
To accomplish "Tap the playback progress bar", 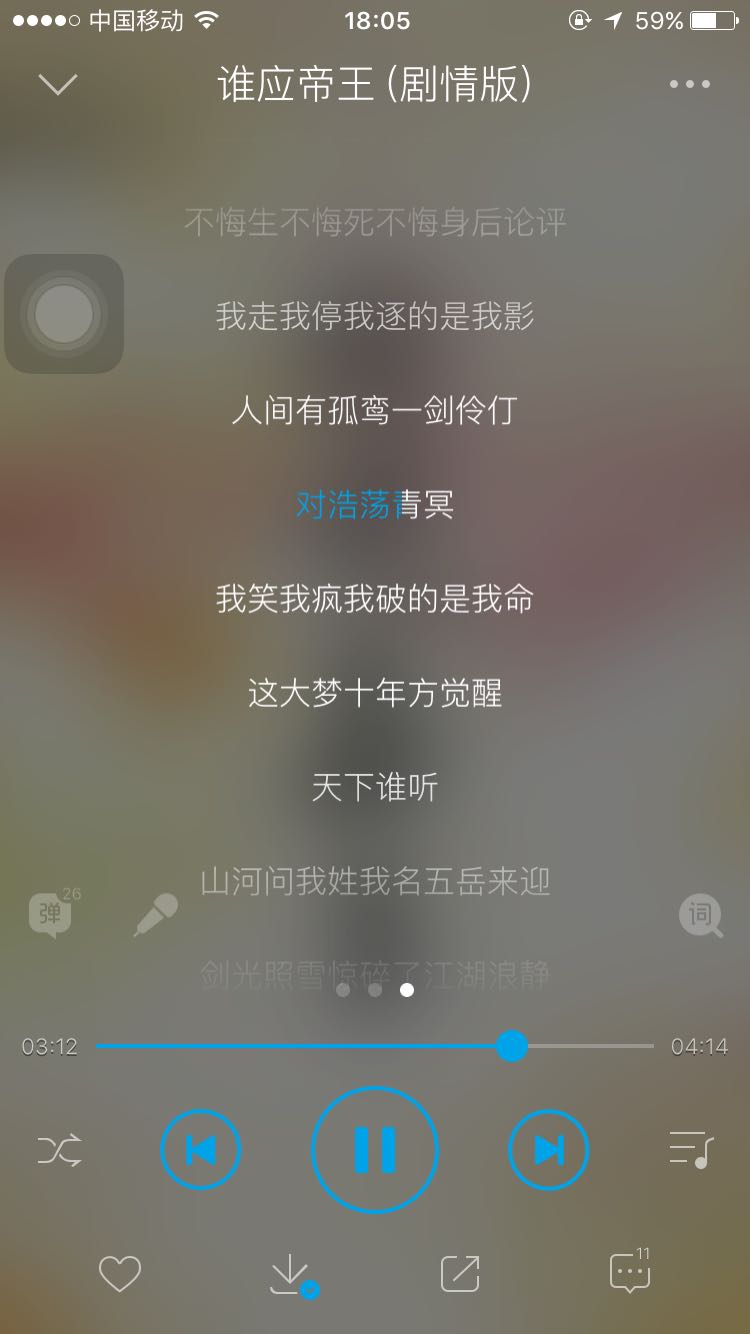I will point(375,1047).
